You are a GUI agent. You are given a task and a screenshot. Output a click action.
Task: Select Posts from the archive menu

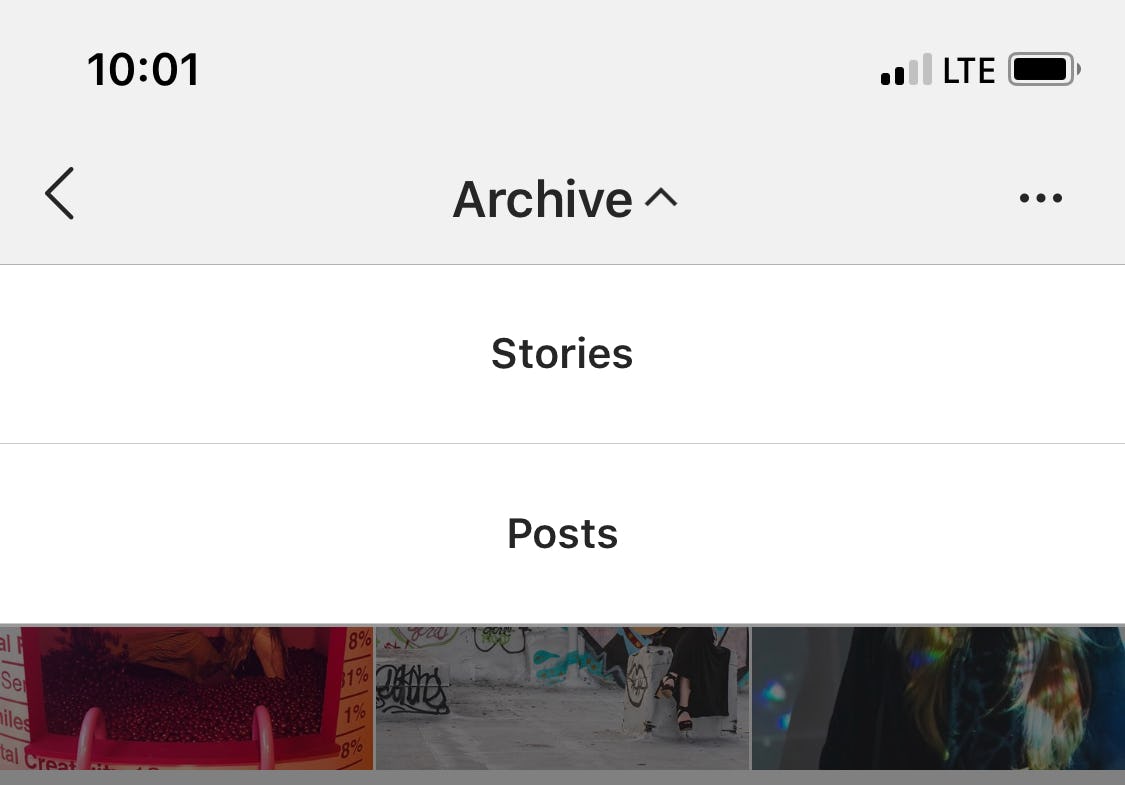[562, 534]
